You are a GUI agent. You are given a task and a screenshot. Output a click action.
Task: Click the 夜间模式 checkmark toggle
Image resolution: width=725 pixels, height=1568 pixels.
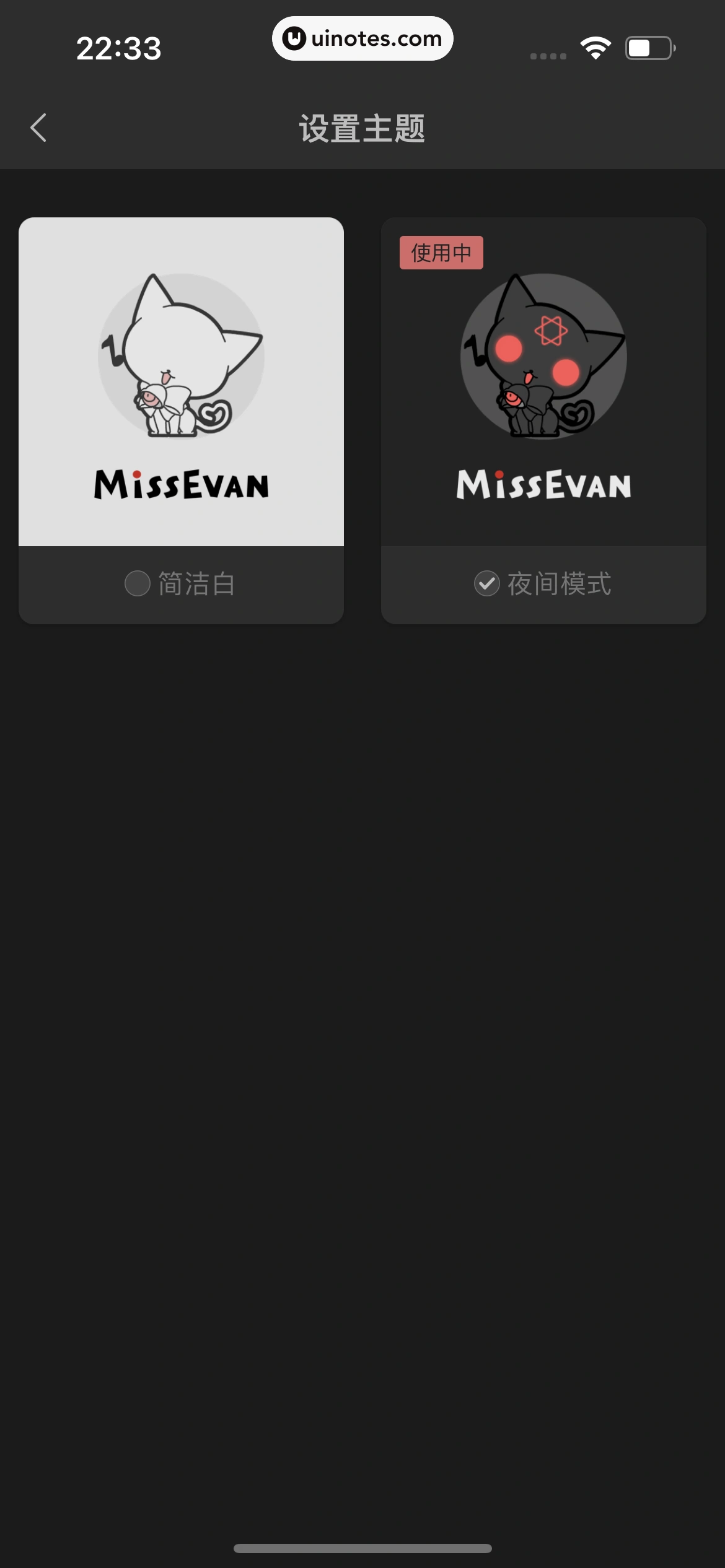486,584
